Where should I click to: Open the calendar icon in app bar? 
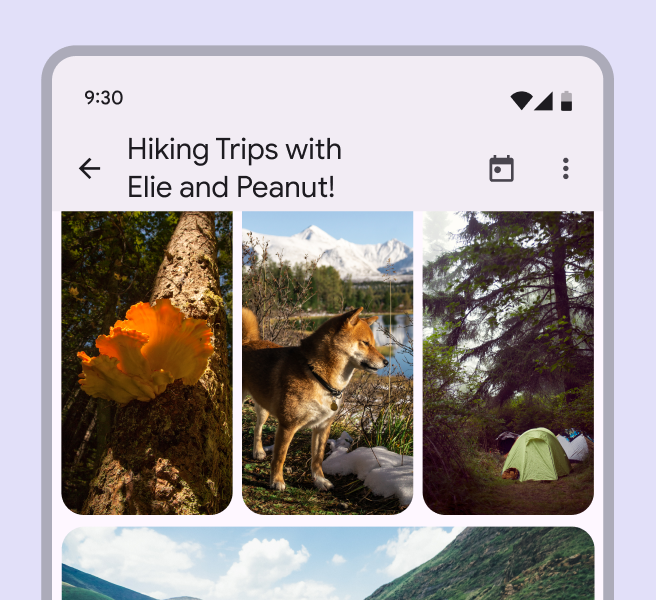[501, 169]
